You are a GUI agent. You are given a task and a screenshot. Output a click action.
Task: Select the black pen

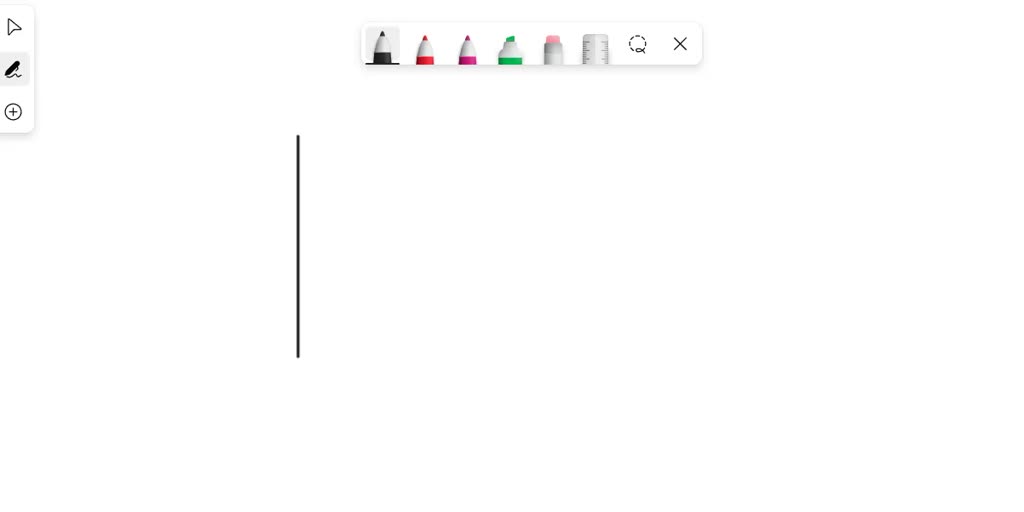[x=382, y=47]
